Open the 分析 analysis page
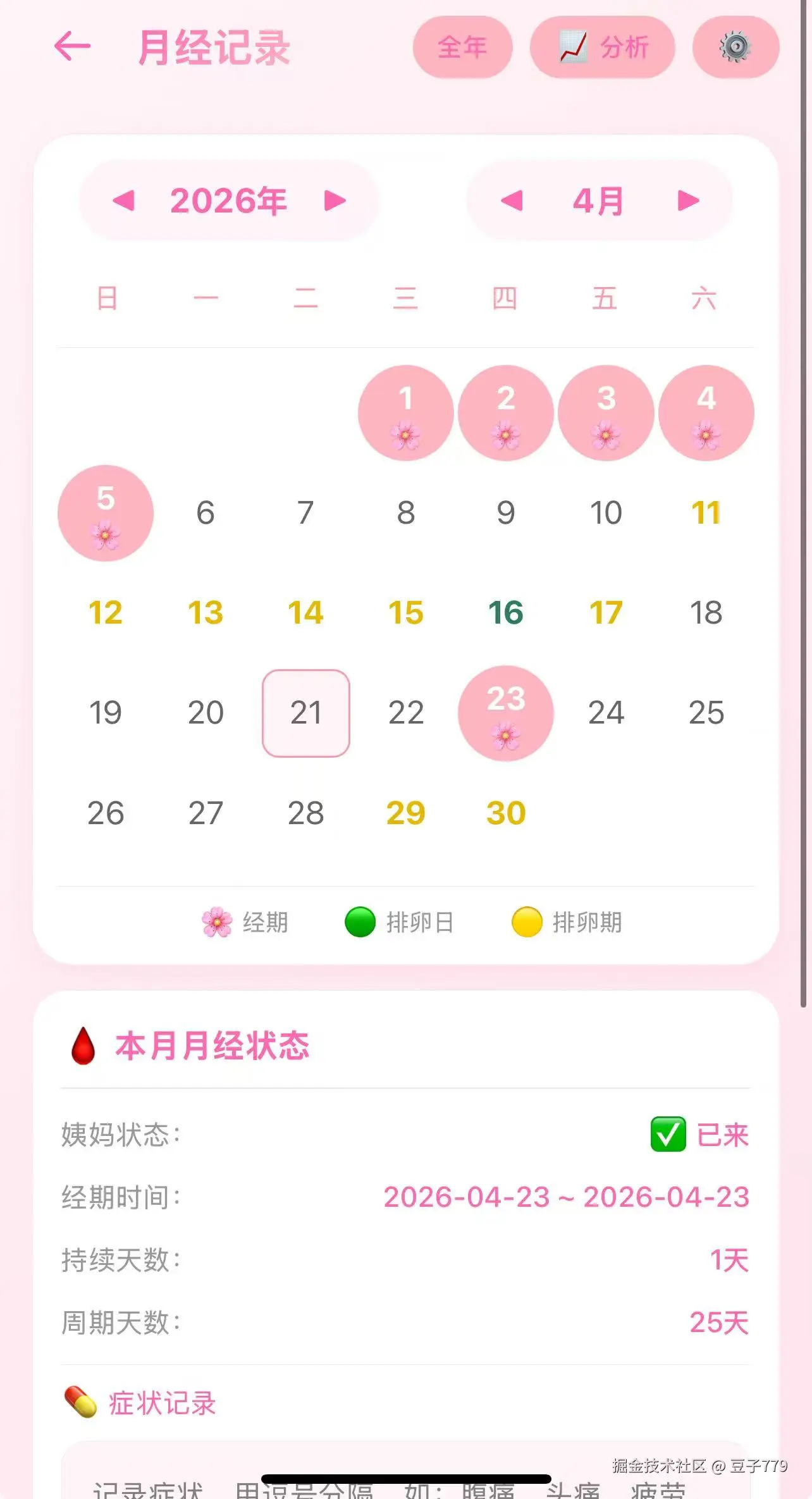Image resolution: width=812 pixels, height=1499 pixels. click(x=602, y=47)
